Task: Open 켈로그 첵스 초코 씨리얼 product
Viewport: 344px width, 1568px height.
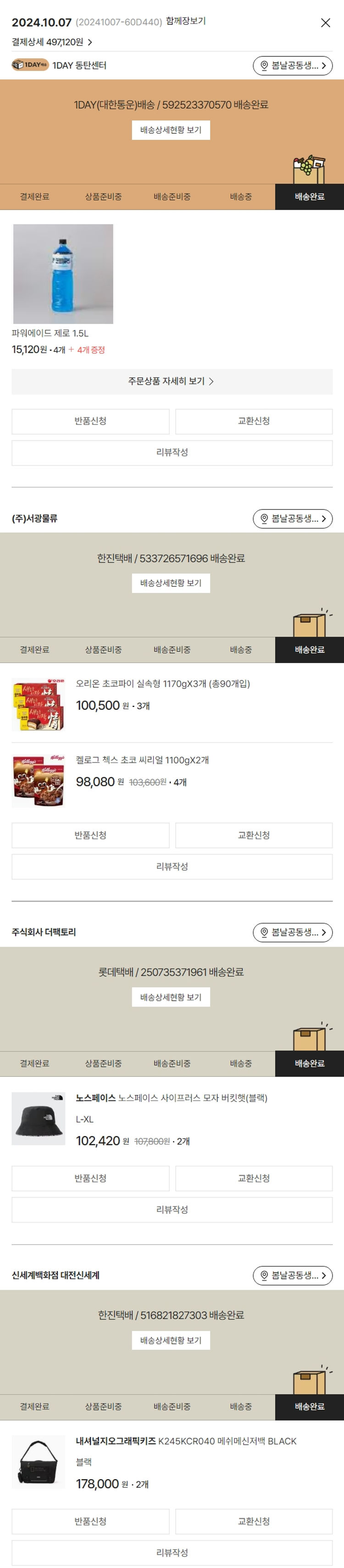Action: pyautogui.click(x=142, y=760)
